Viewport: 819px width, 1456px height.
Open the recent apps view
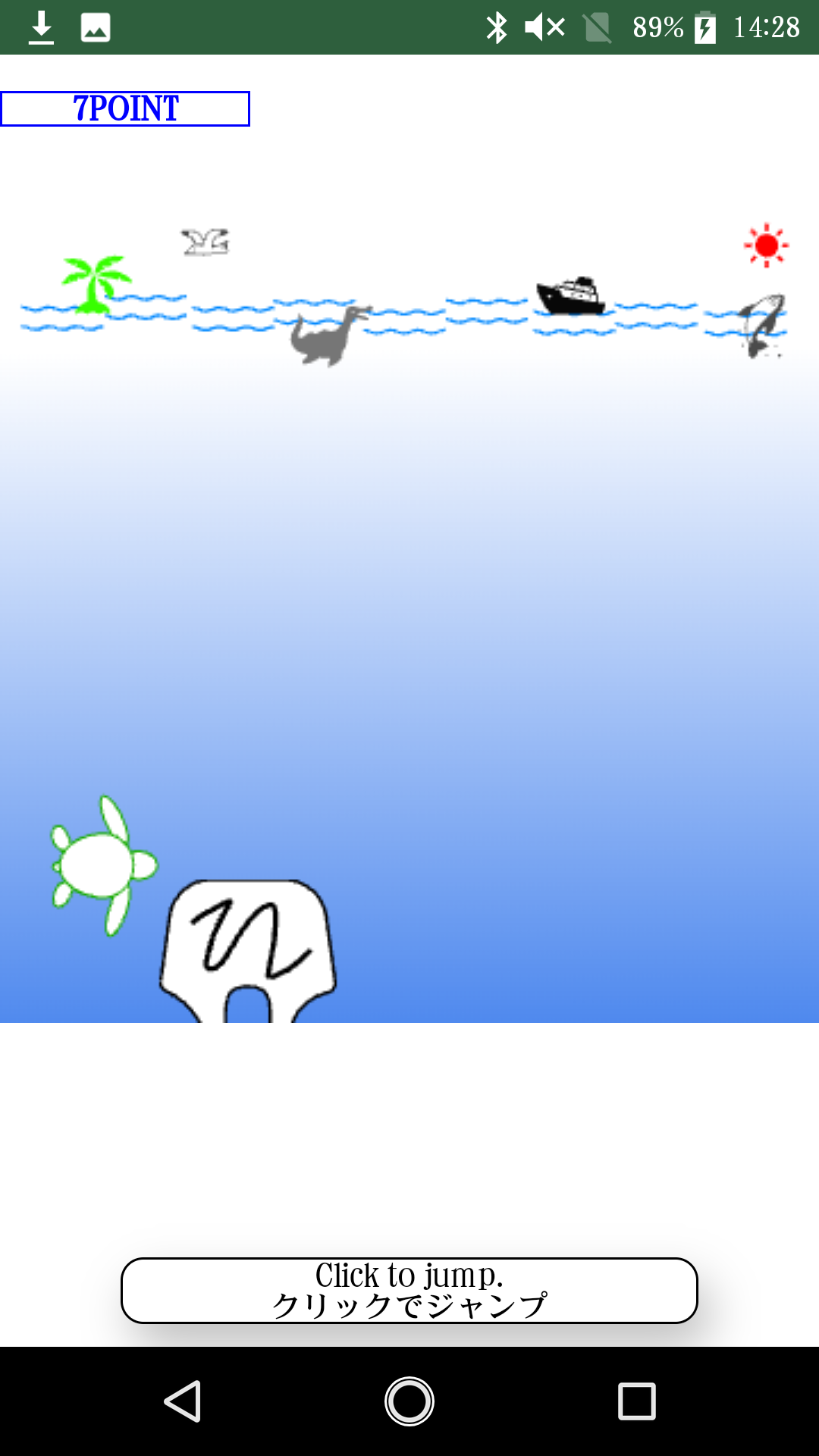click(636, 1401)
